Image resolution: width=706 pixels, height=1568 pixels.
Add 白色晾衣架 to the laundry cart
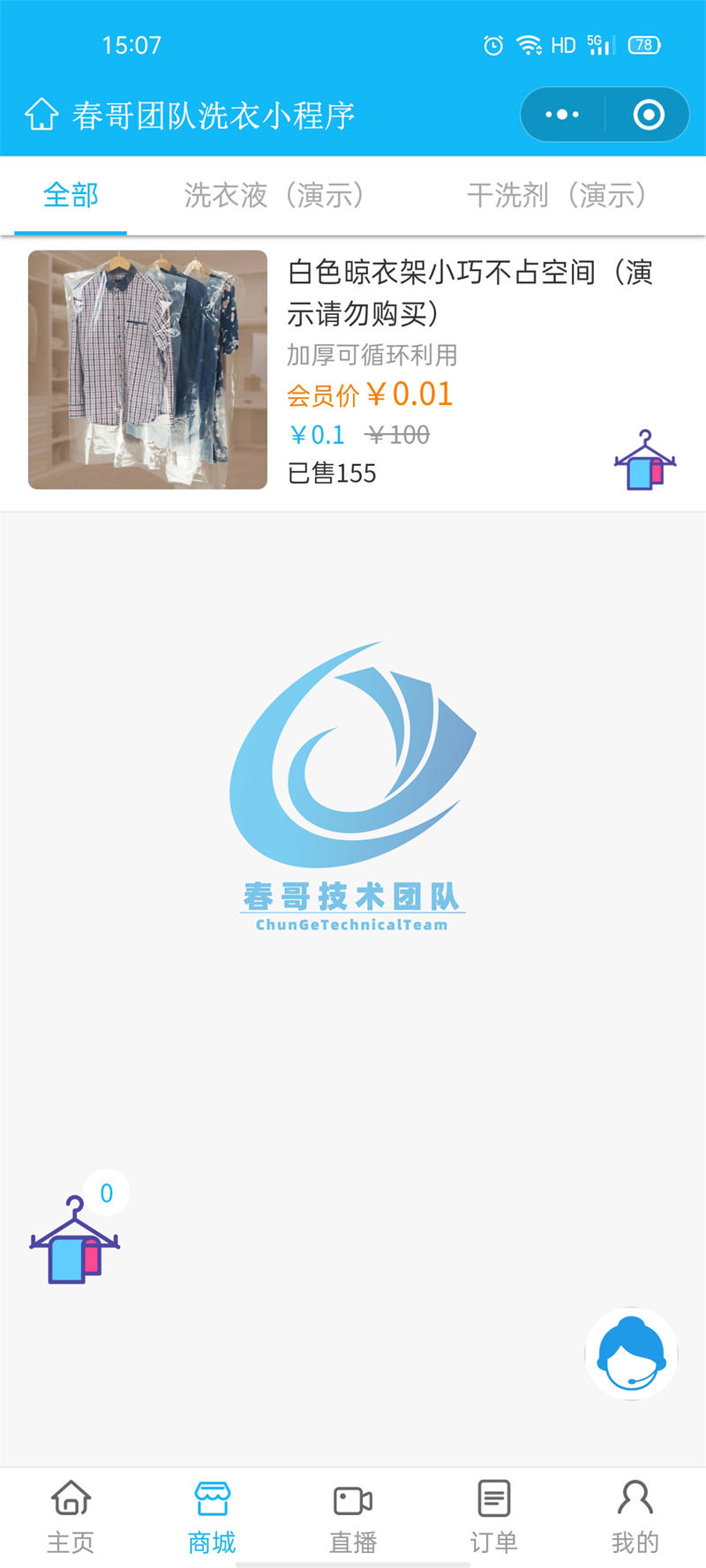645,461
